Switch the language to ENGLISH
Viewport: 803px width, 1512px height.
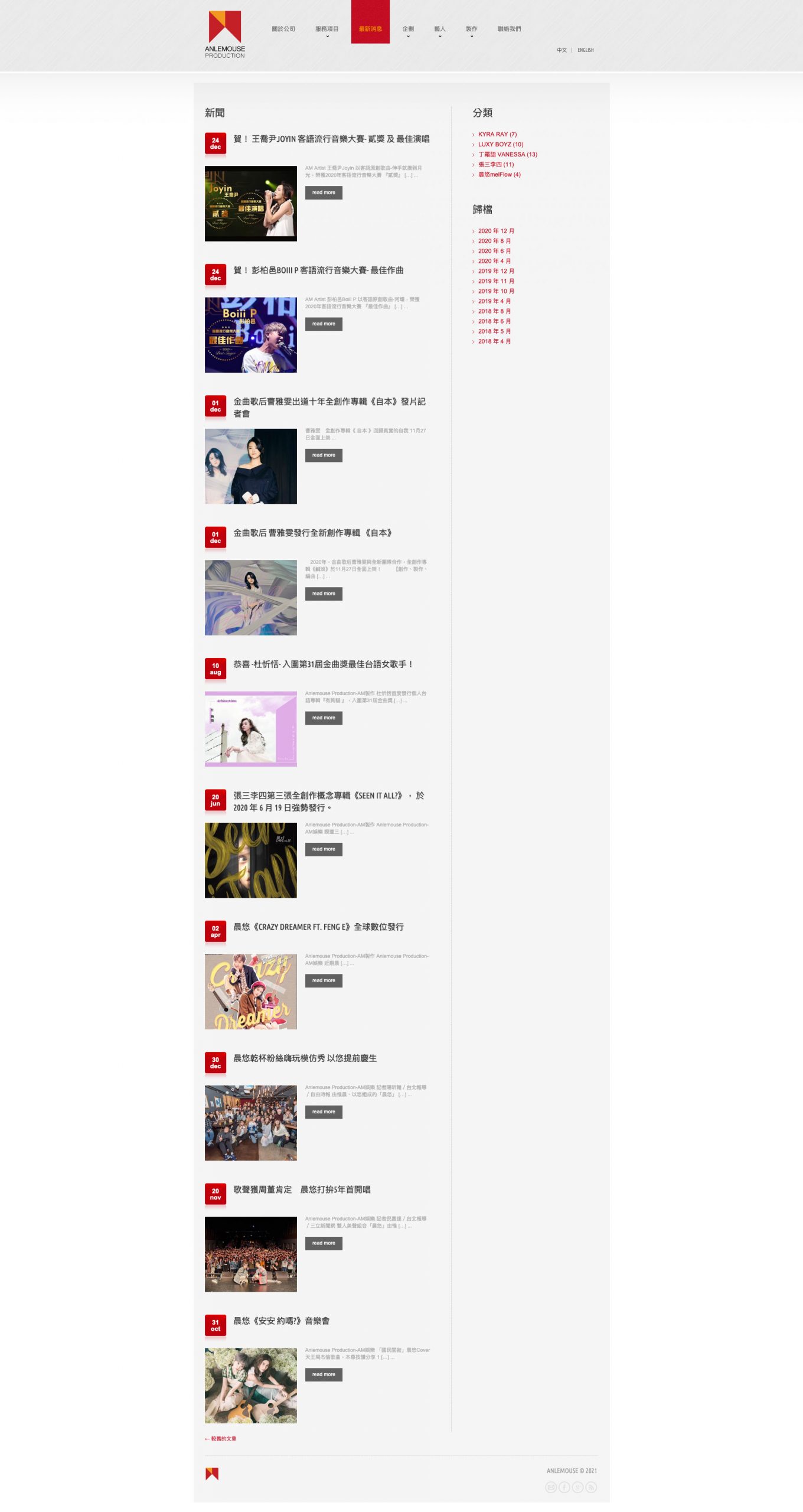click(x=585, y=50)
